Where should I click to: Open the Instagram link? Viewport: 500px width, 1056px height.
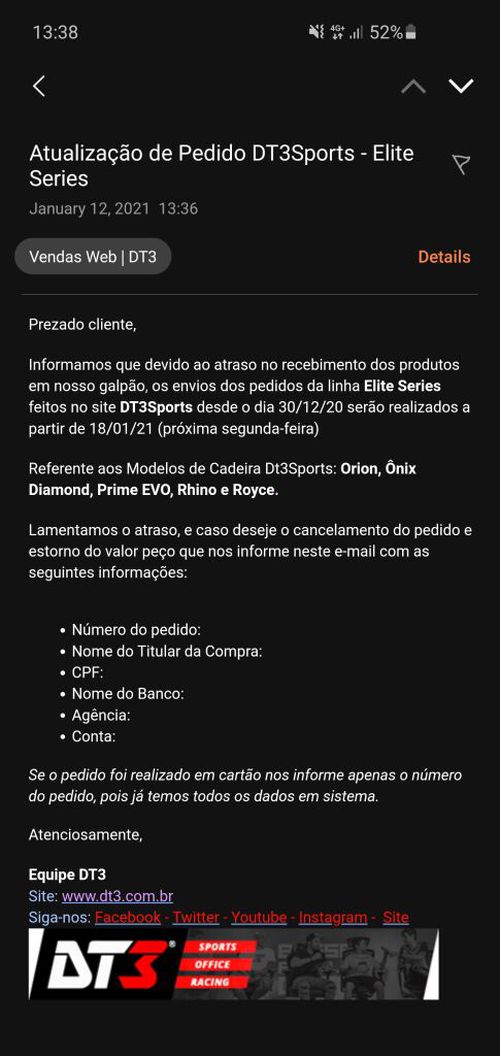pos(333,917)
